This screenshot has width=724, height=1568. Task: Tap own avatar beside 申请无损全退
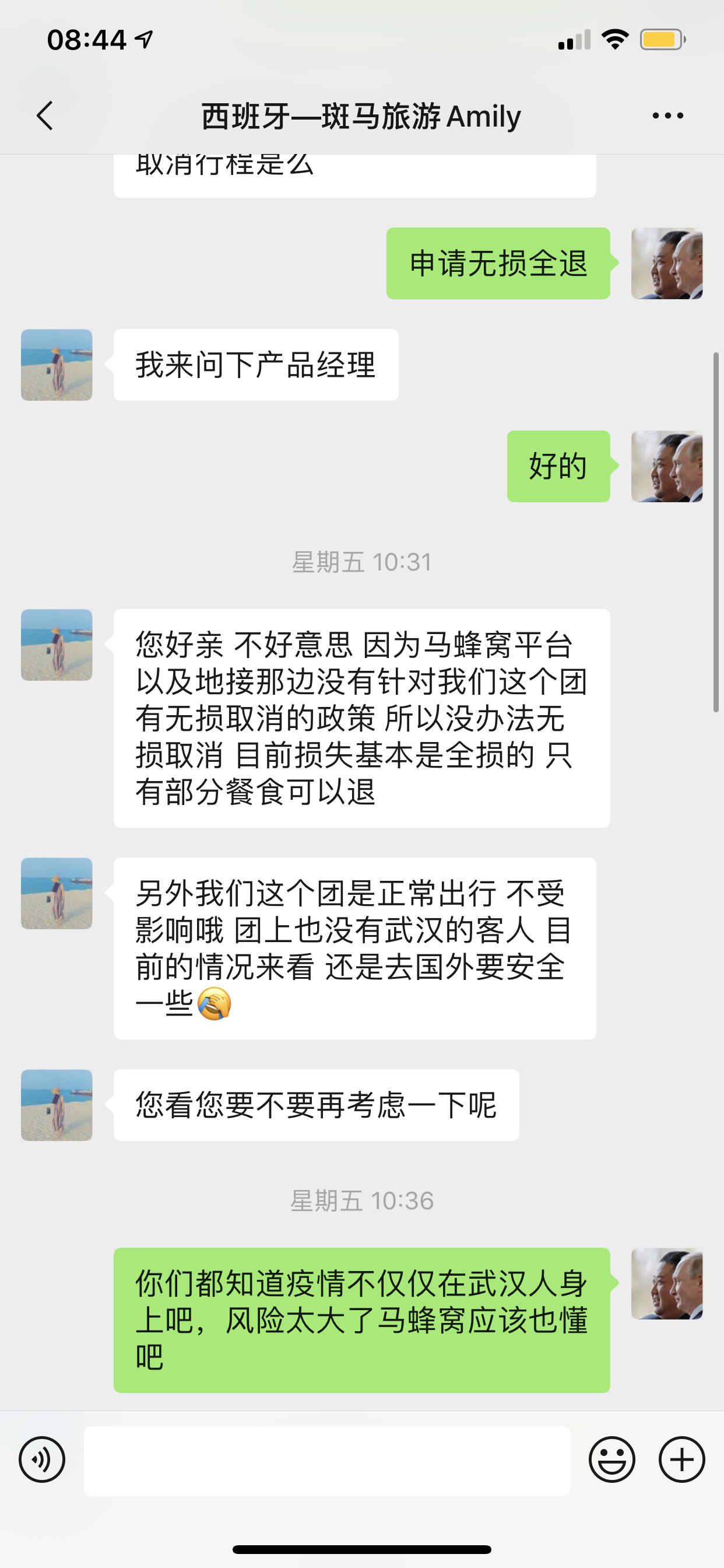(x=667, y=264)
